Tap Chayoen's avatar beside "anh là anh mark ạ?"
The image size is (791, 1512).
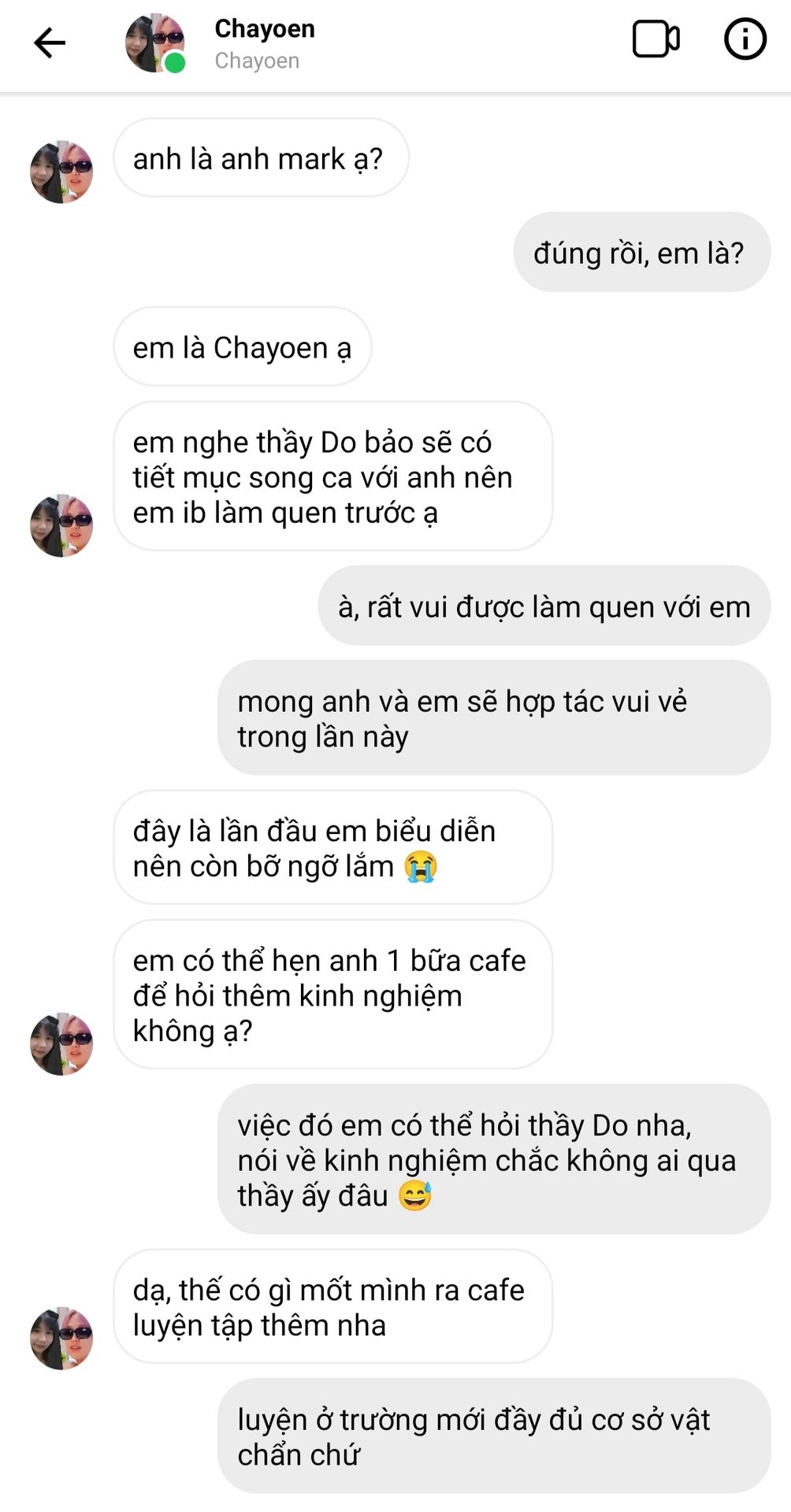pos(61,172)
